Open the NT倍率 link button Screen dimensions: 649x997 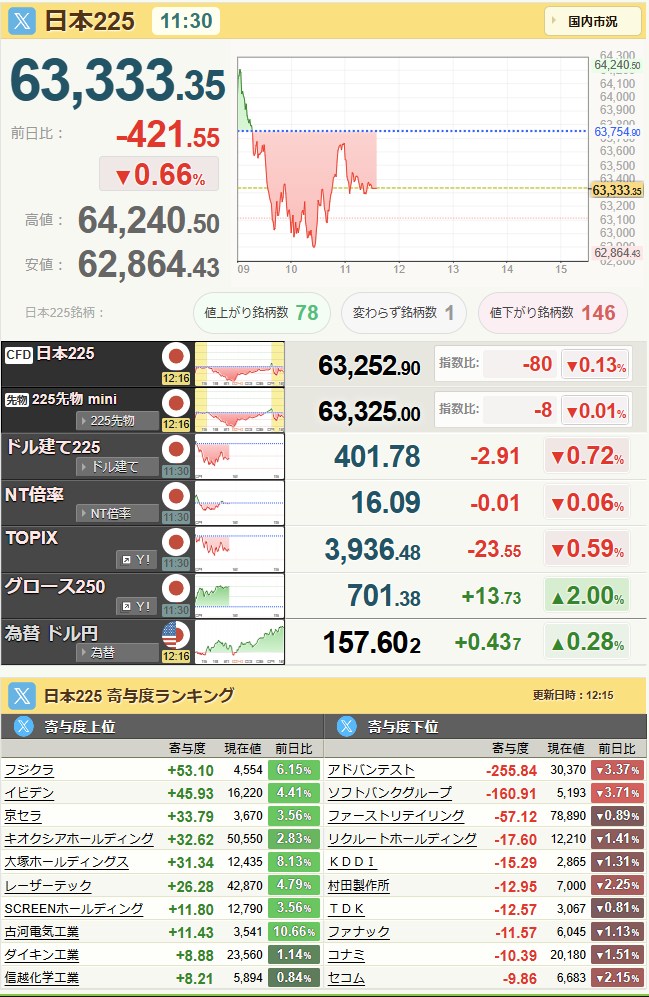[118, 513]
